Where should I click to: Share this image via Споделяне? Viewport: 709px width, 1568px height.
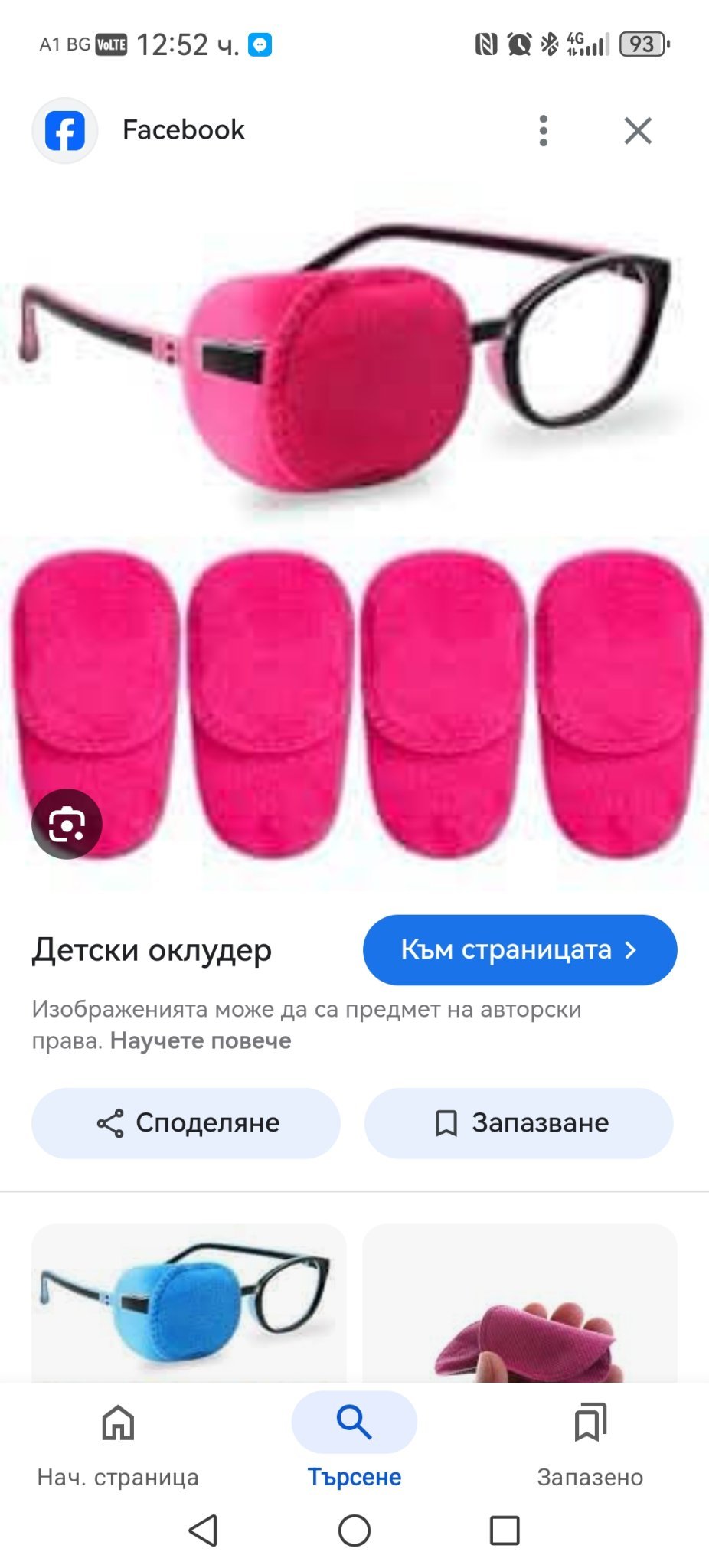(186, 1123)
